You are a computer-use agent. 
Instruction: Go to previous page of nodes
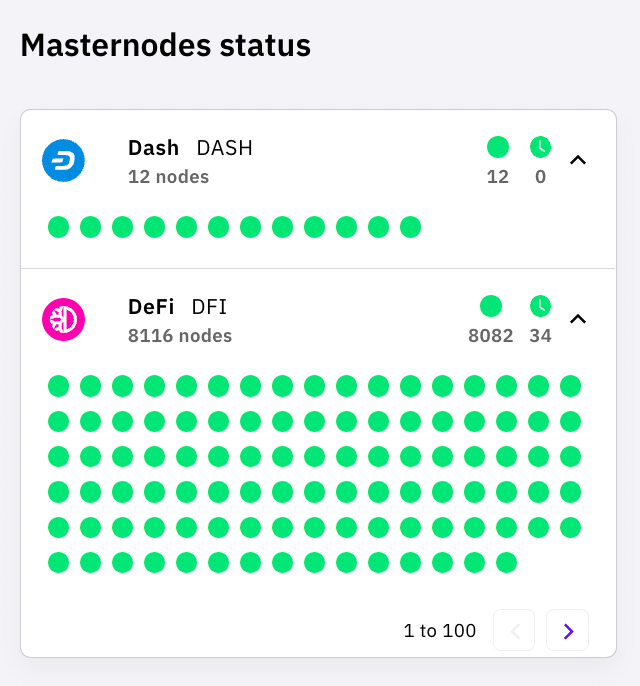click(x=514, y=630)
